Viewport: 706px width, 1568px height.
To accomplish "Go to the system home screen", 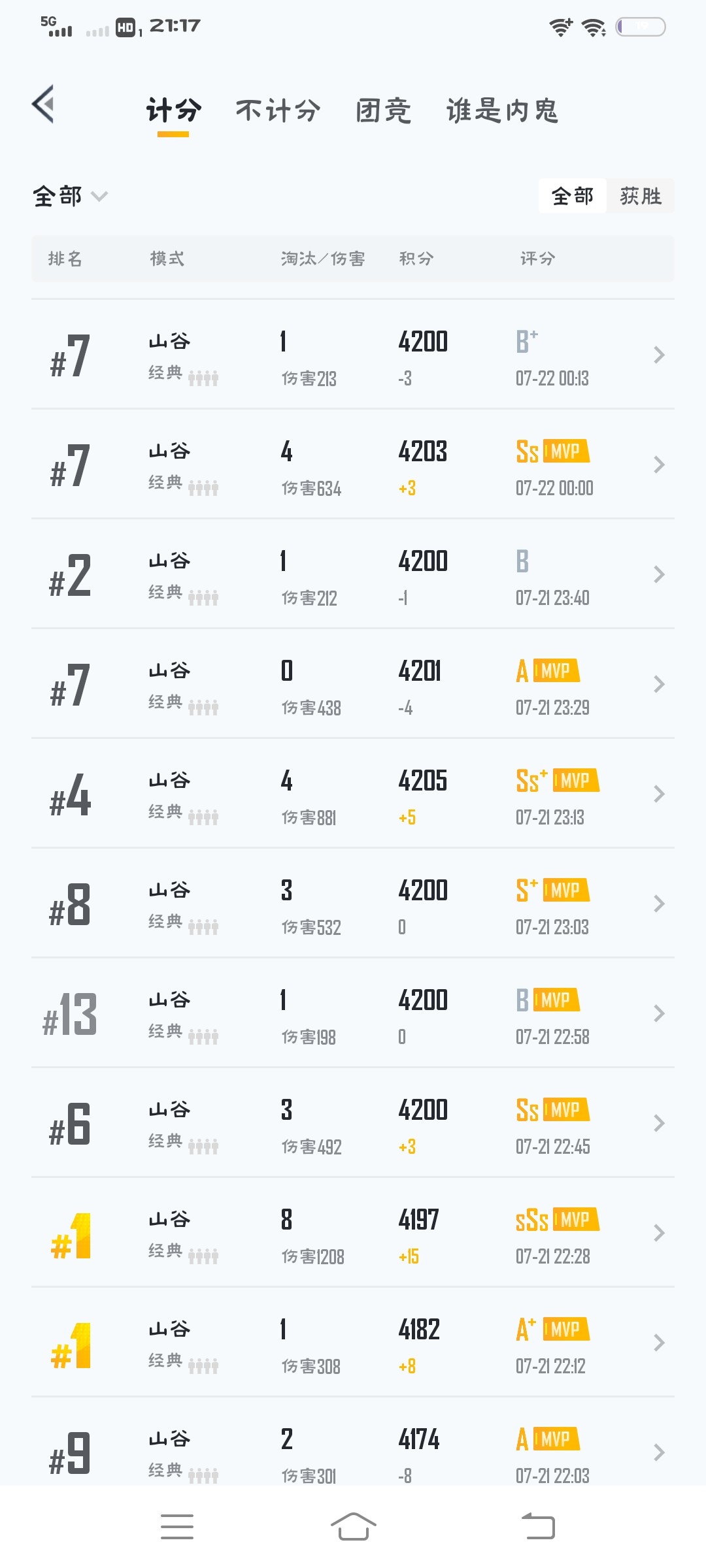I will [353, 1527].
